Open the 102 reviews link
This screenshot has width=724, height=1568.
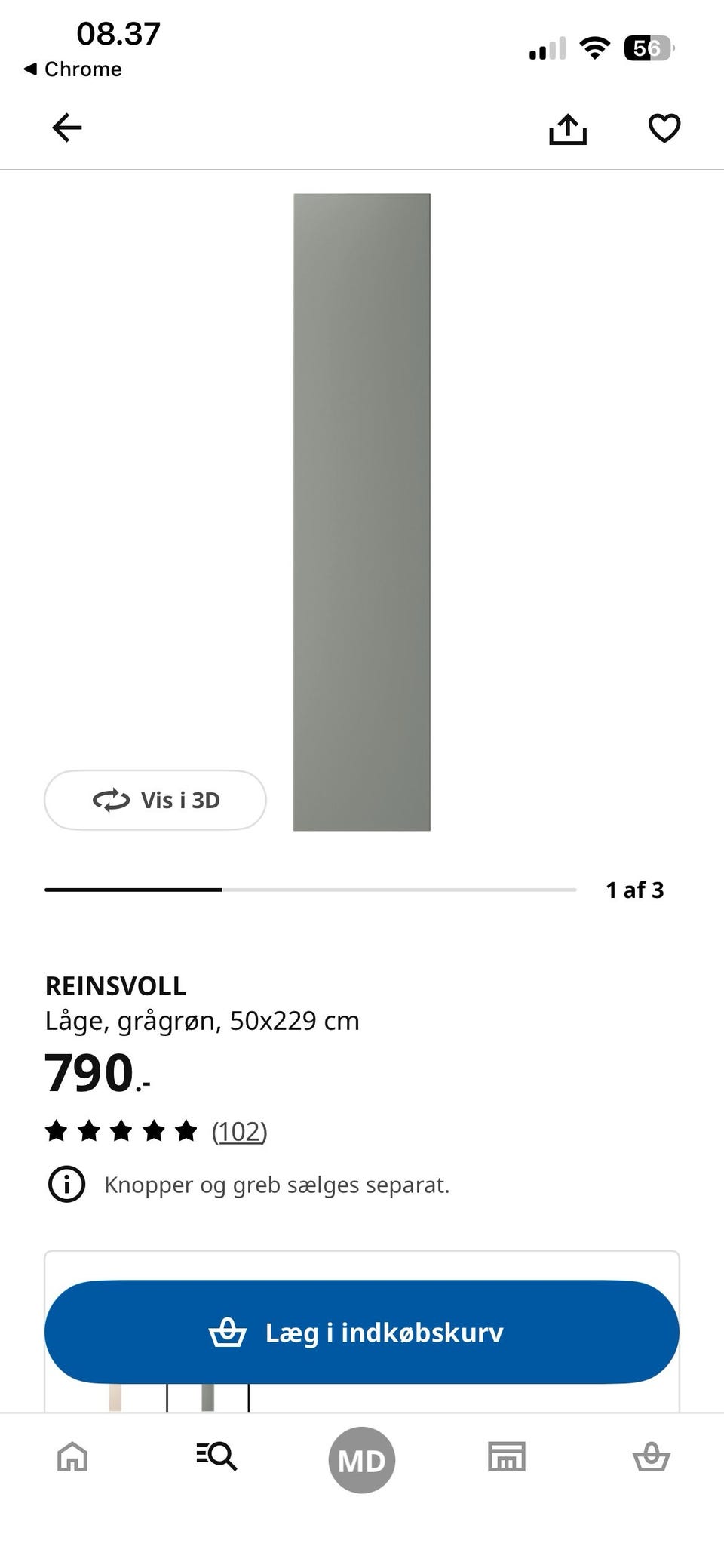[x=239, y=1131]
